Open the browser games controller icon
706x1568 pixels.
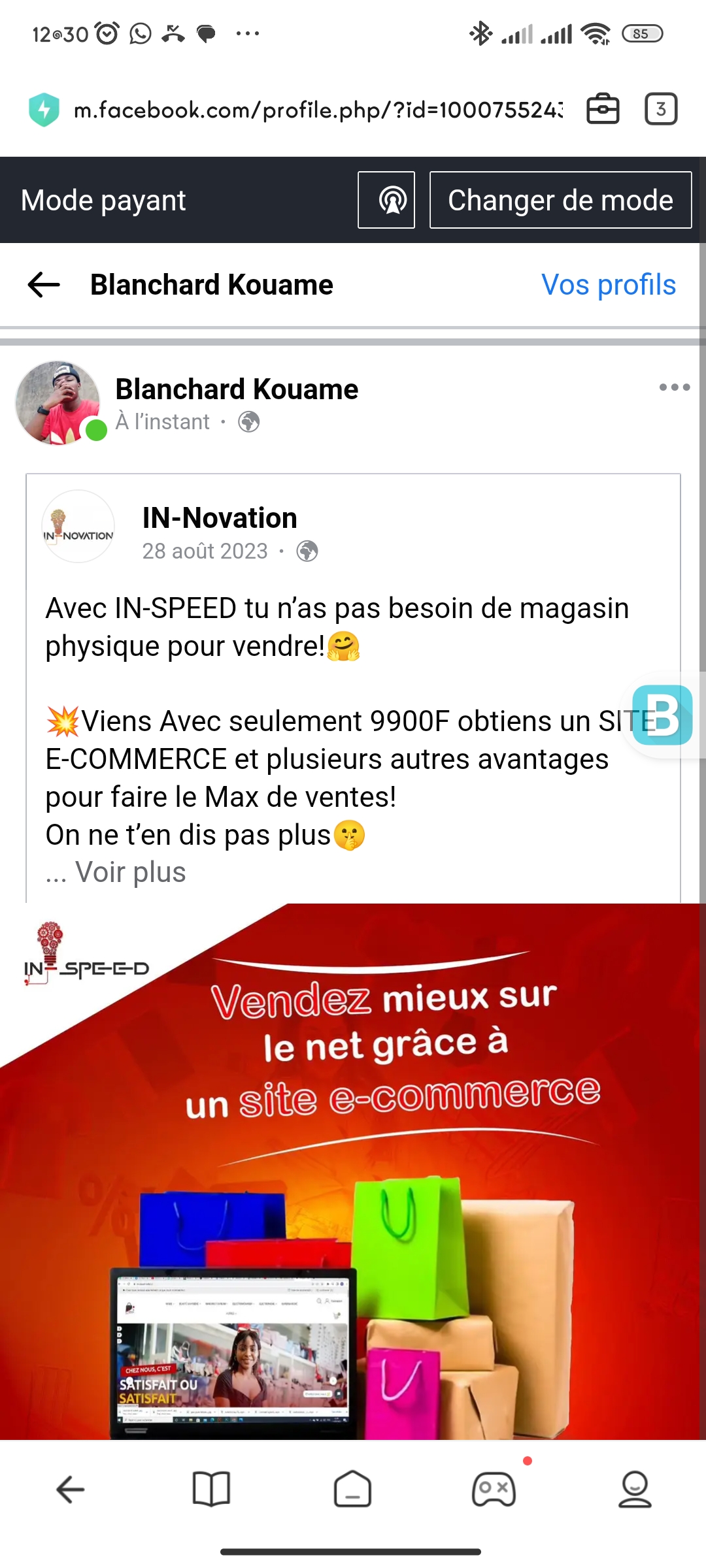494,1490
